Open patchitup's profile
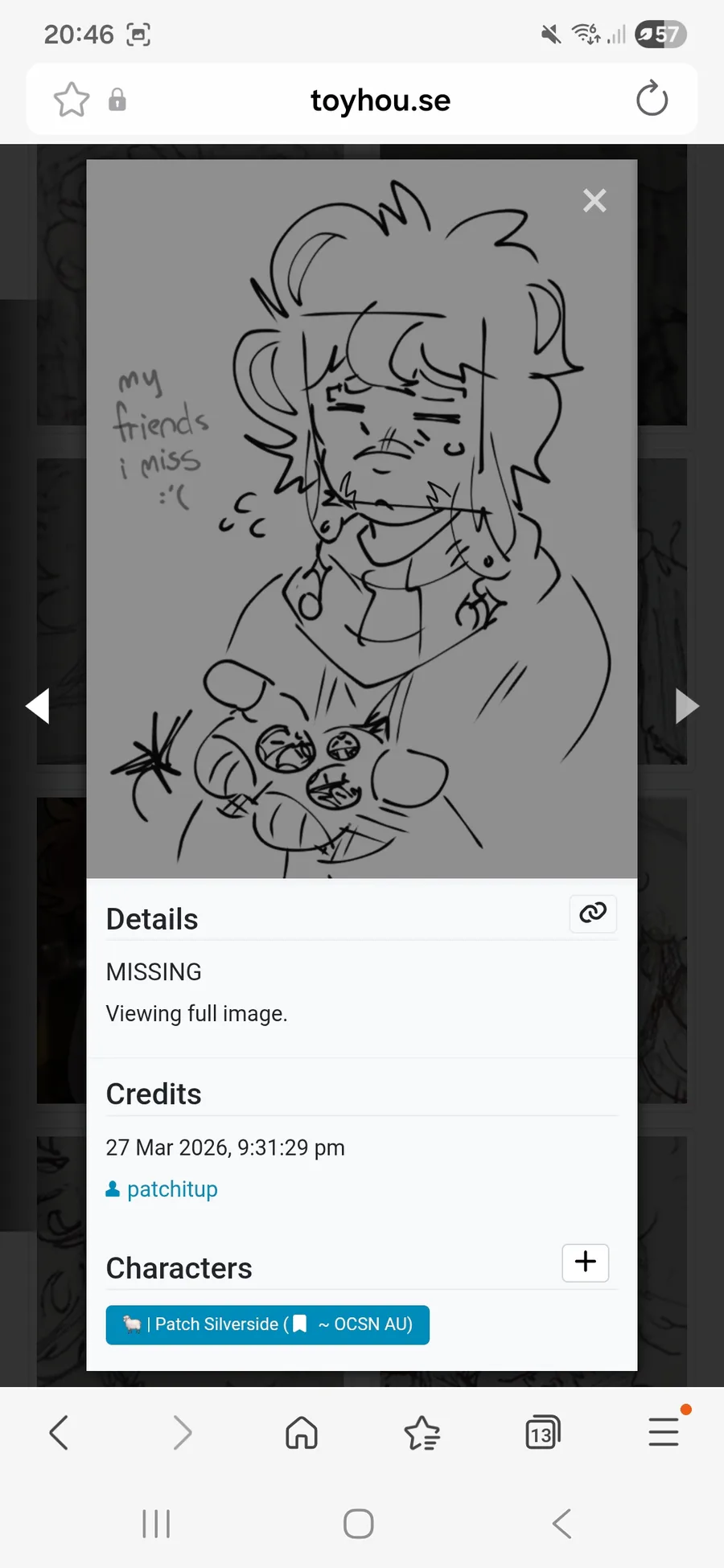The image size is (724, 1568). [x=171, y=1189]
